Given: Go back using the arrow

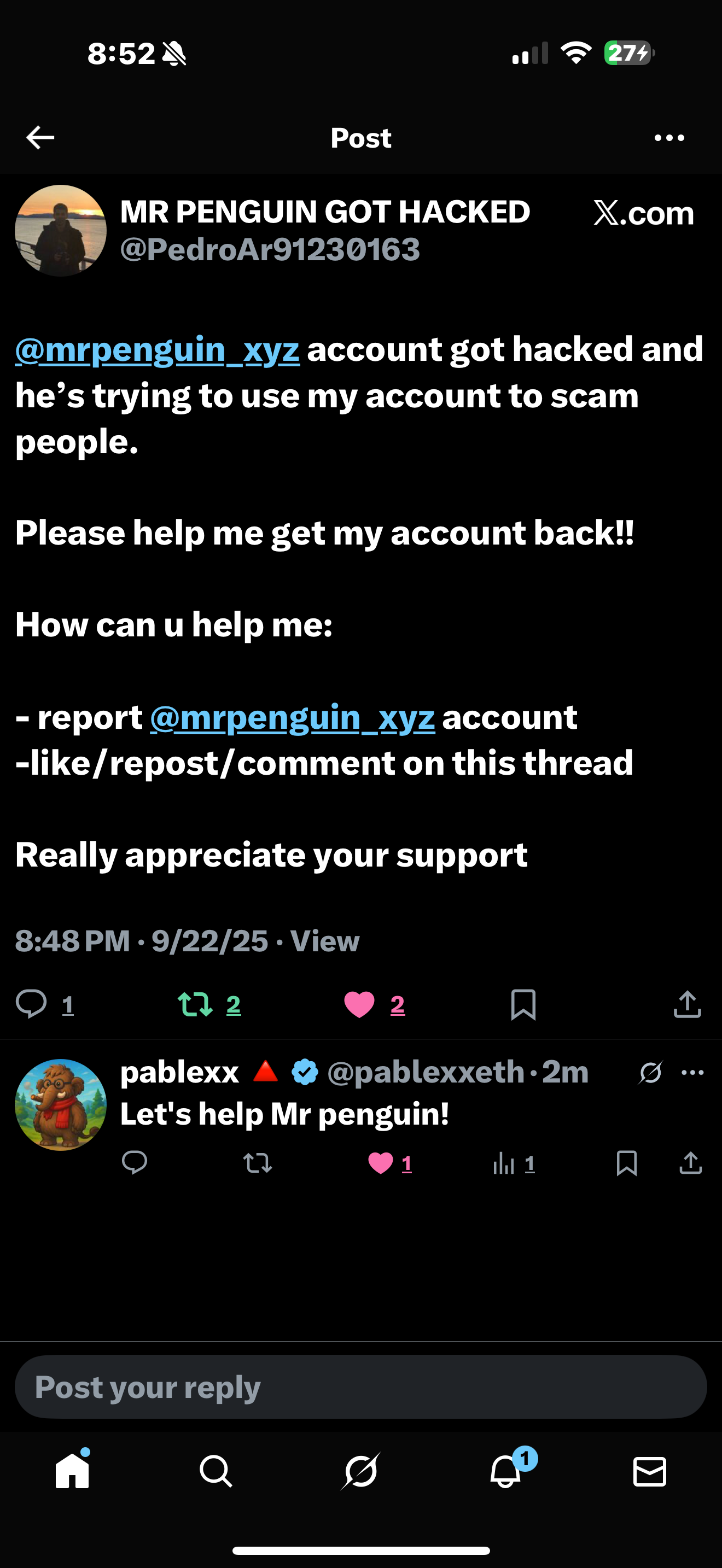Looking at the screenshot, I should tap(40, 138).
